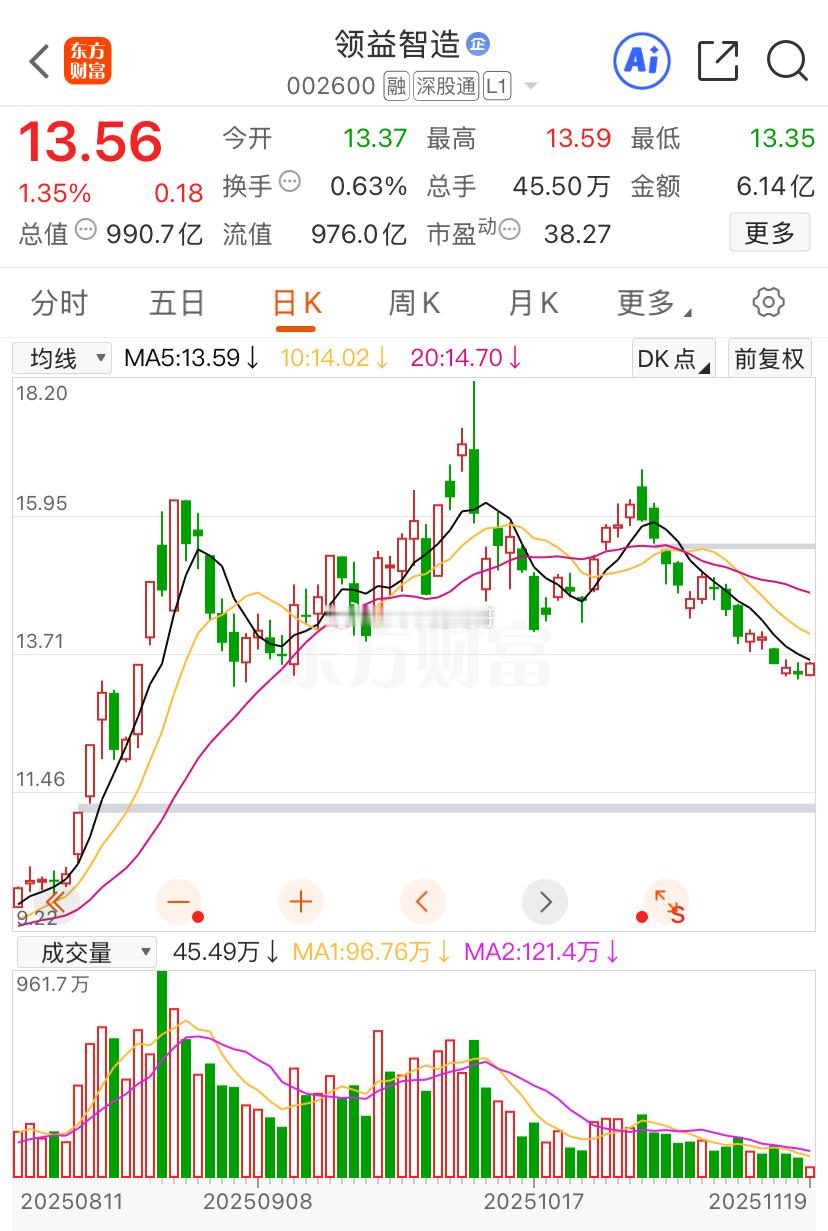The height and width of the screenshot is (1231, 828).
Task: Open the DK点 selector
Action: pyautogui.click(x=674, y=358)
